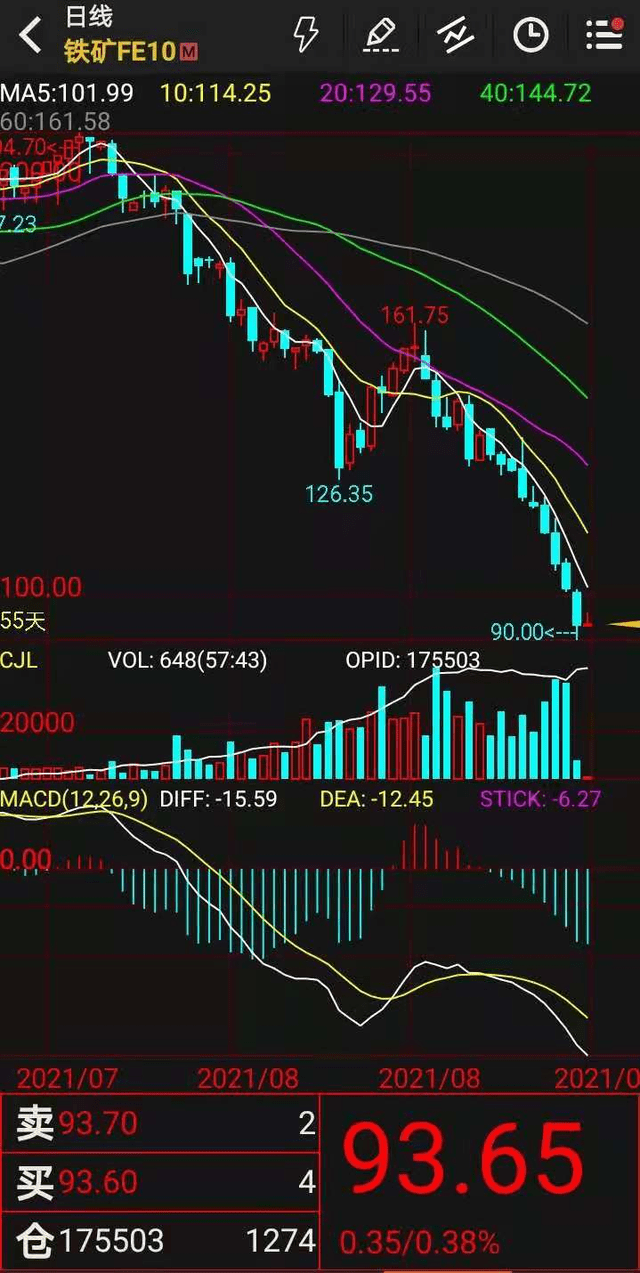Tap the CJL volume indicator label
Image resolution: width=640 pixels, height=1273 pixels.
tap(19, 660)
